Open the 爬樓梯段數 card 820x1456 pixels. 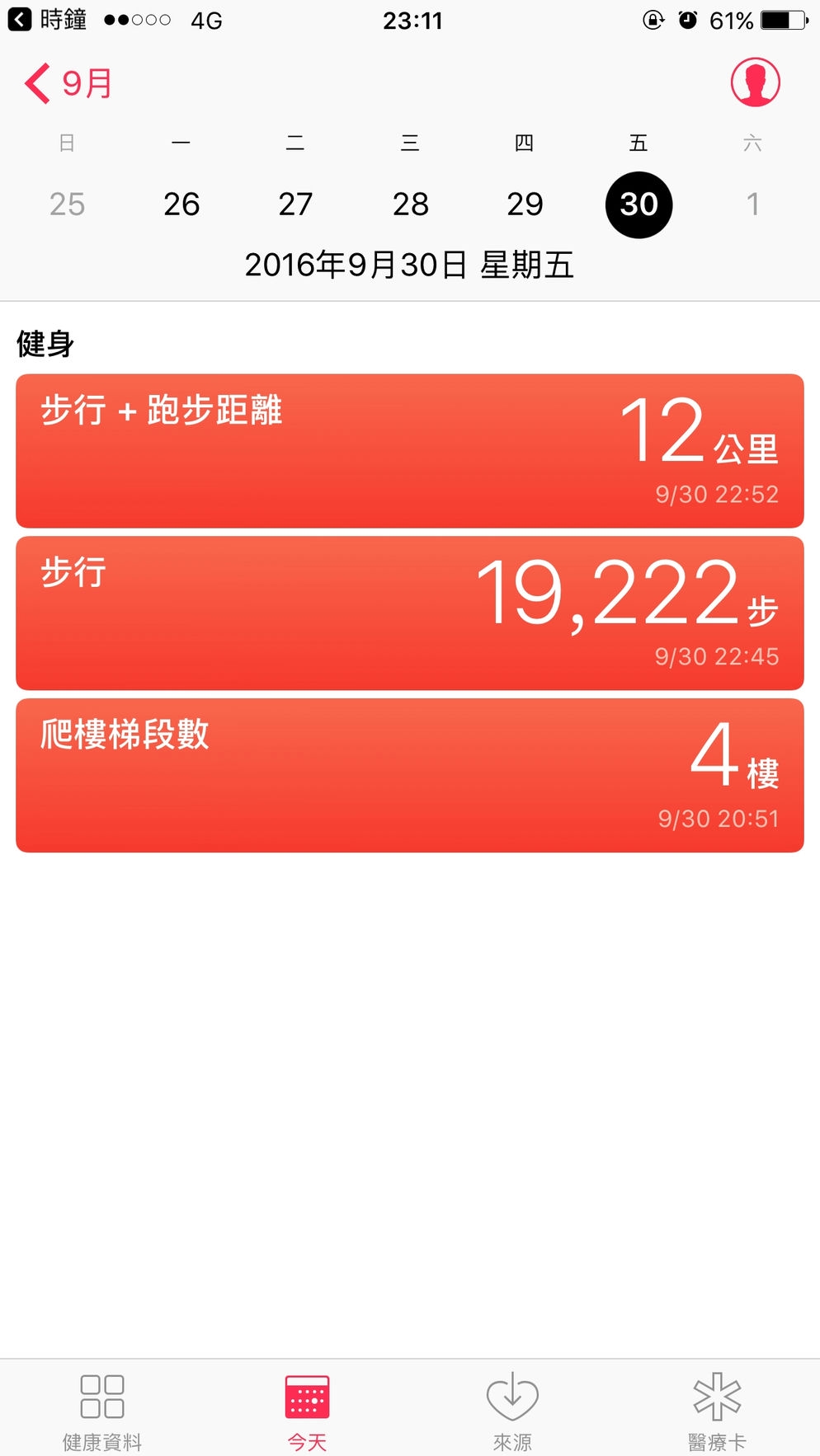tap(410, 775)
